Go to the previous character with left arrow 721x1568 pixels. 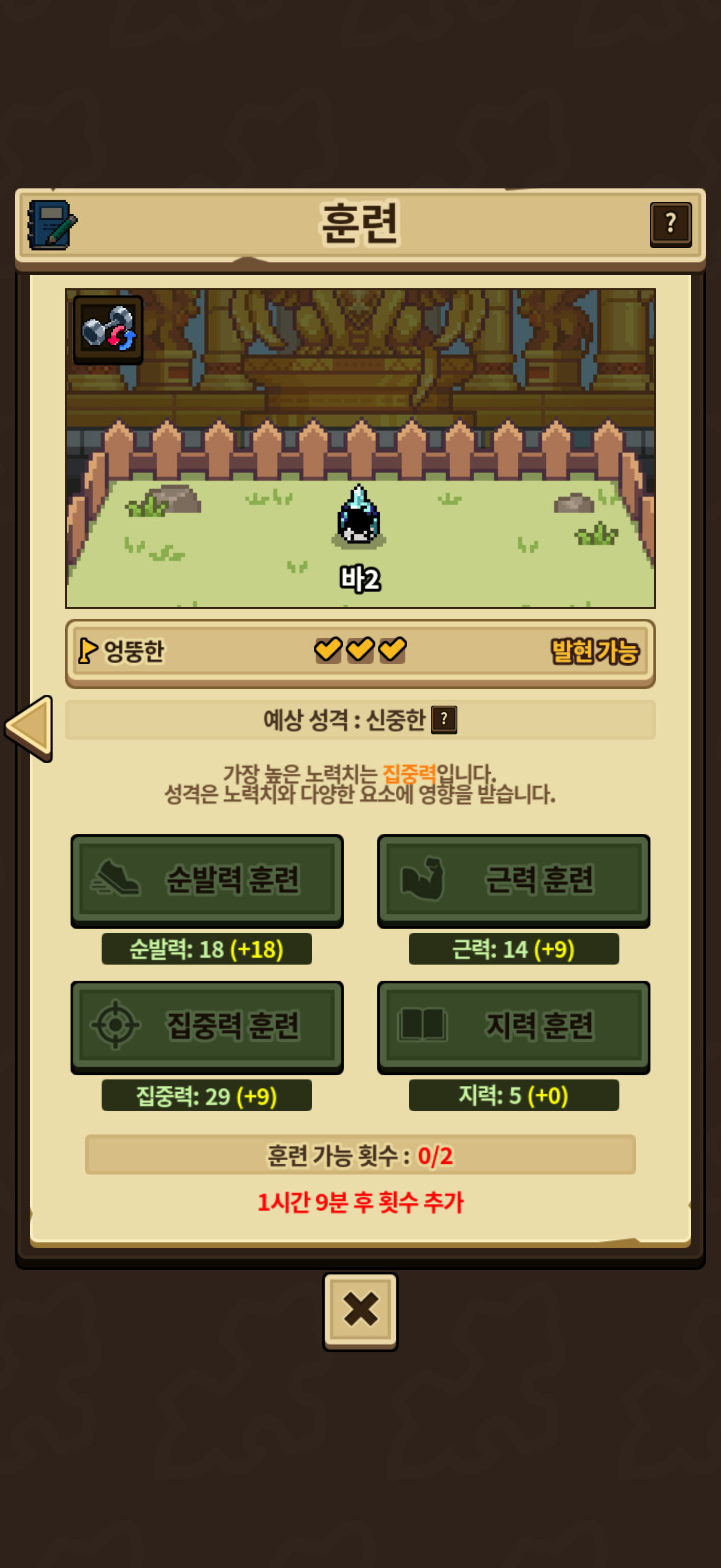point(29,728)
